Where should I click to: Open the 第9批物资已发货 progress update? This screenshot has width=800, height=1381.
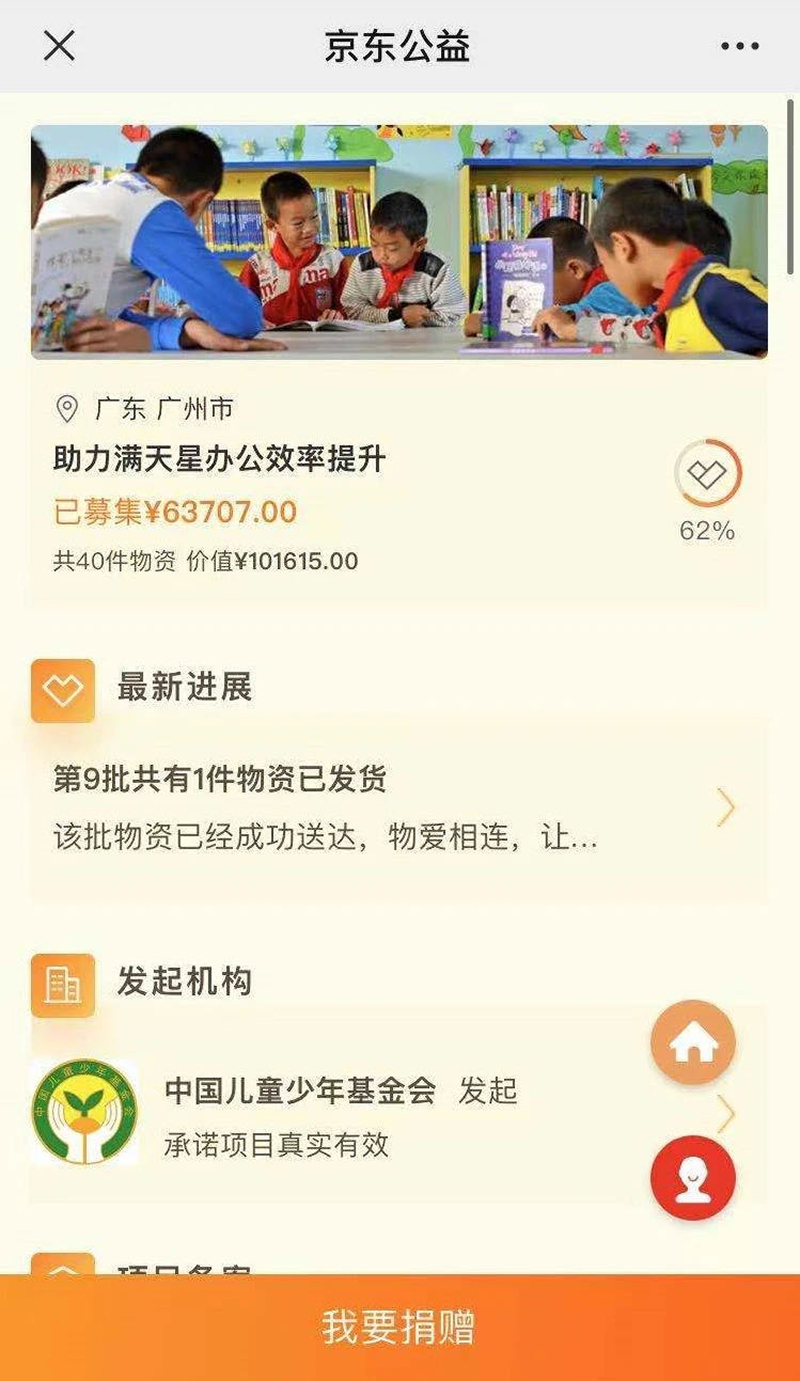point(380,807)
